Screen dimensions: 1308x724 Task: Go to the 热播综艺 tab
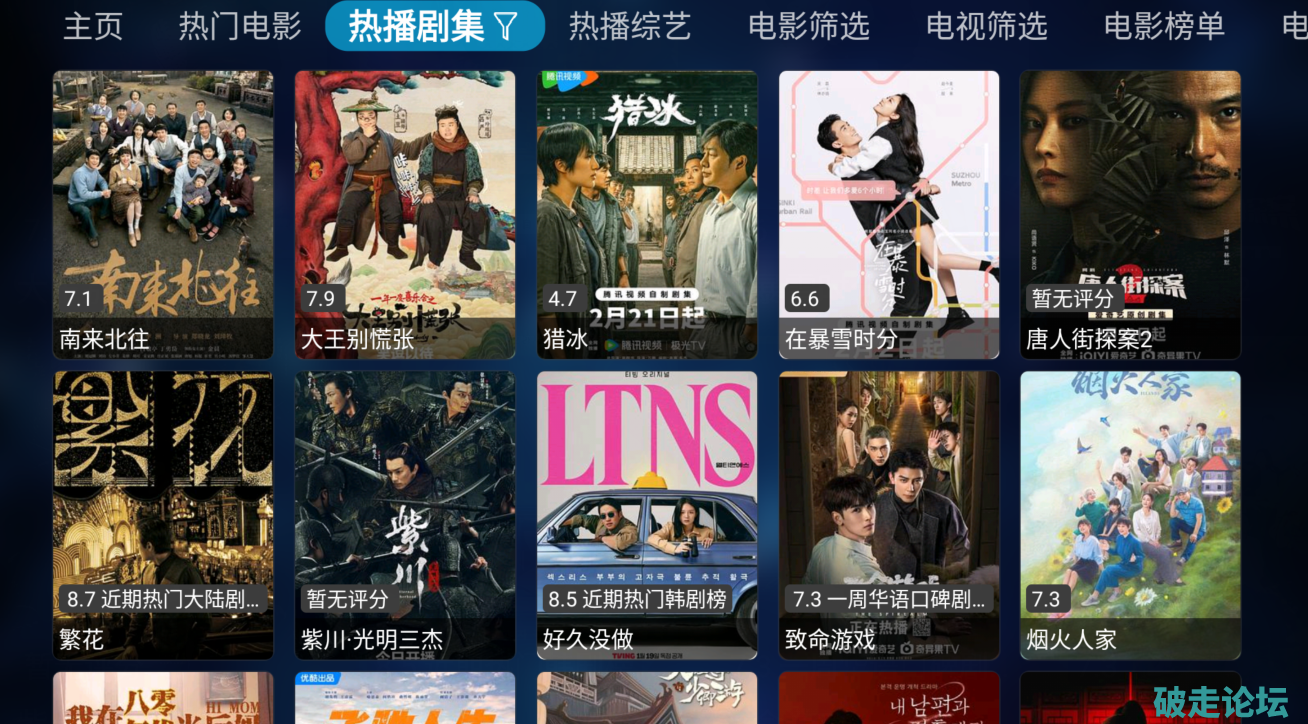pyautogui.click(x=630, y=26)
